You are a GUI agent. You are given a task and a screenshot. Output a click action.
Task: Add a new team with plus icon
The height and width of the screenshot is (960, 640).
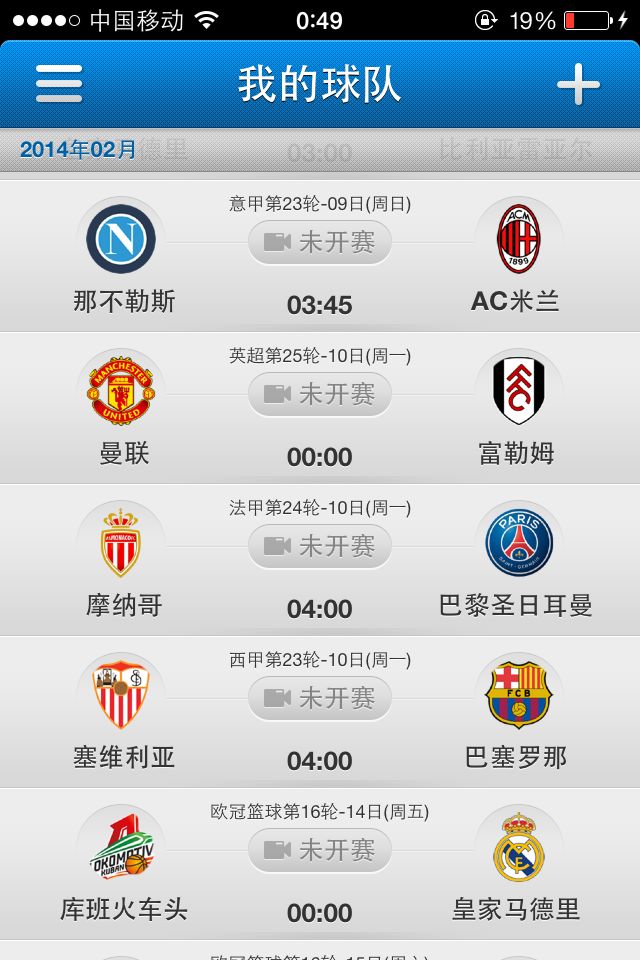578,84
